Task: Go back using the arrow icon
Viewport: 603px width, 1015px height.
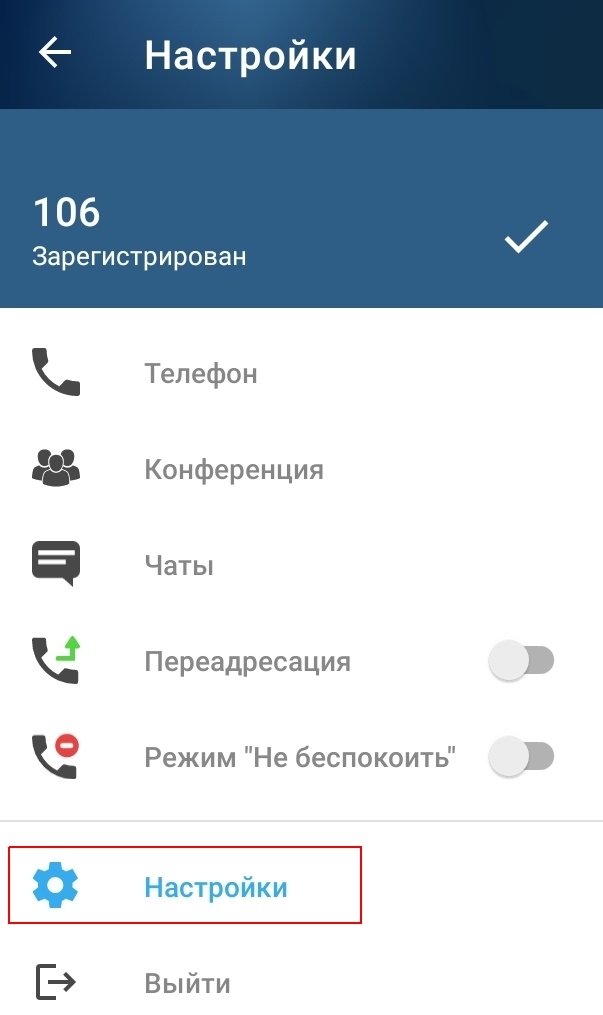Action: coord(55,53)
